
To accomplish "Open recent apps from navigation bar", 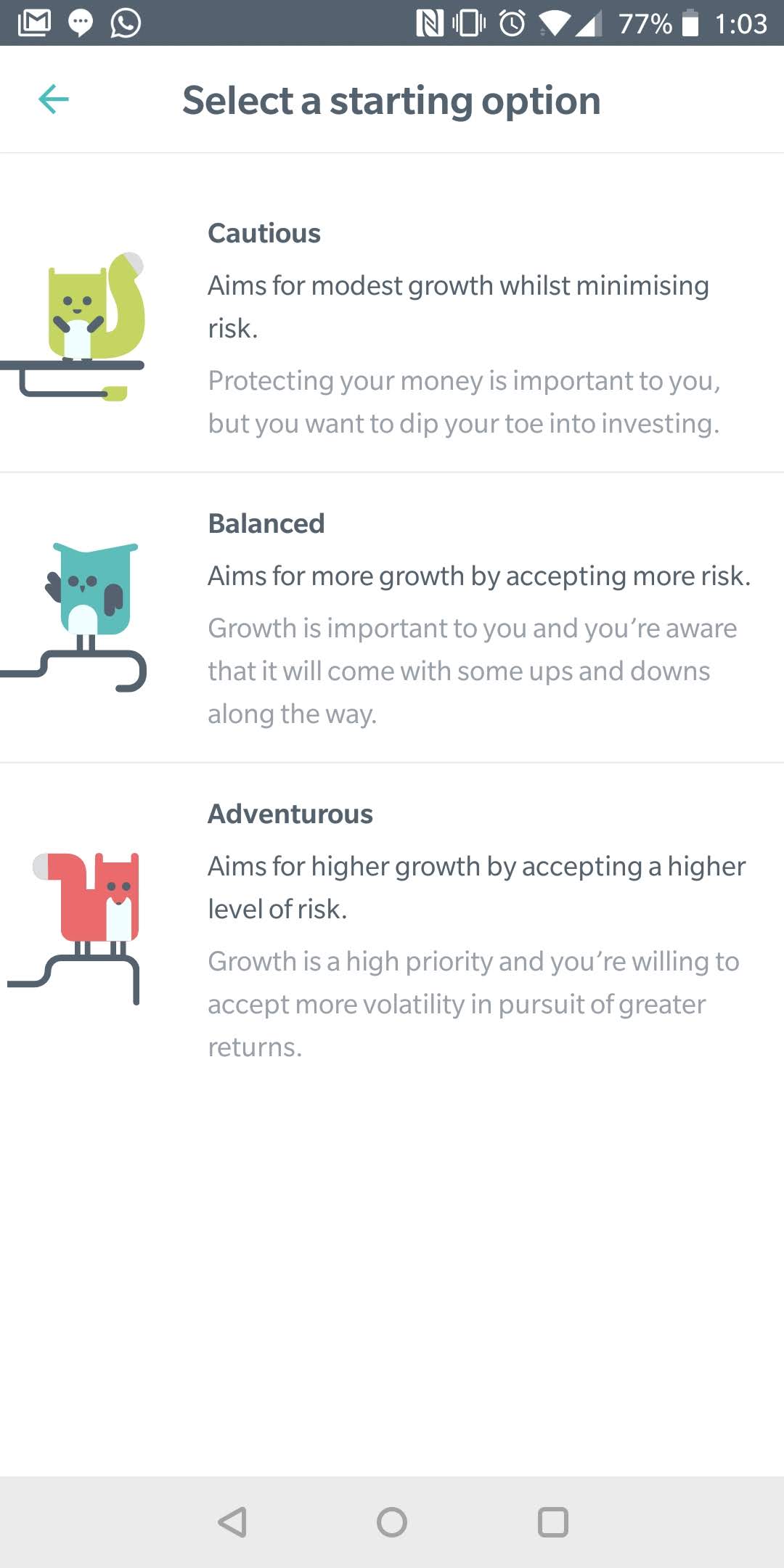I will click(x=552, y=1522).
